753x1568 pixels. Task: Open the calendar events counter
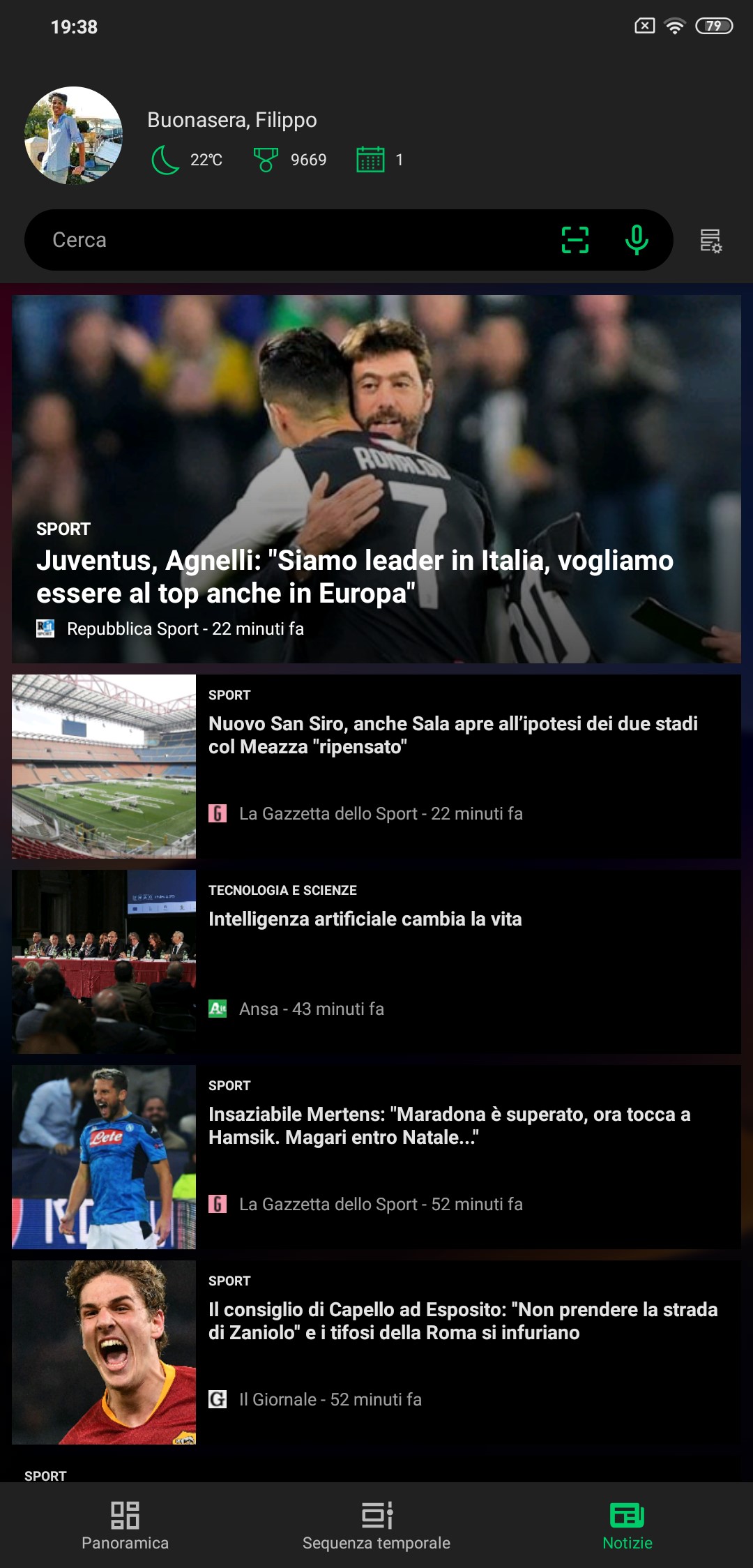(x=379, y=160)
